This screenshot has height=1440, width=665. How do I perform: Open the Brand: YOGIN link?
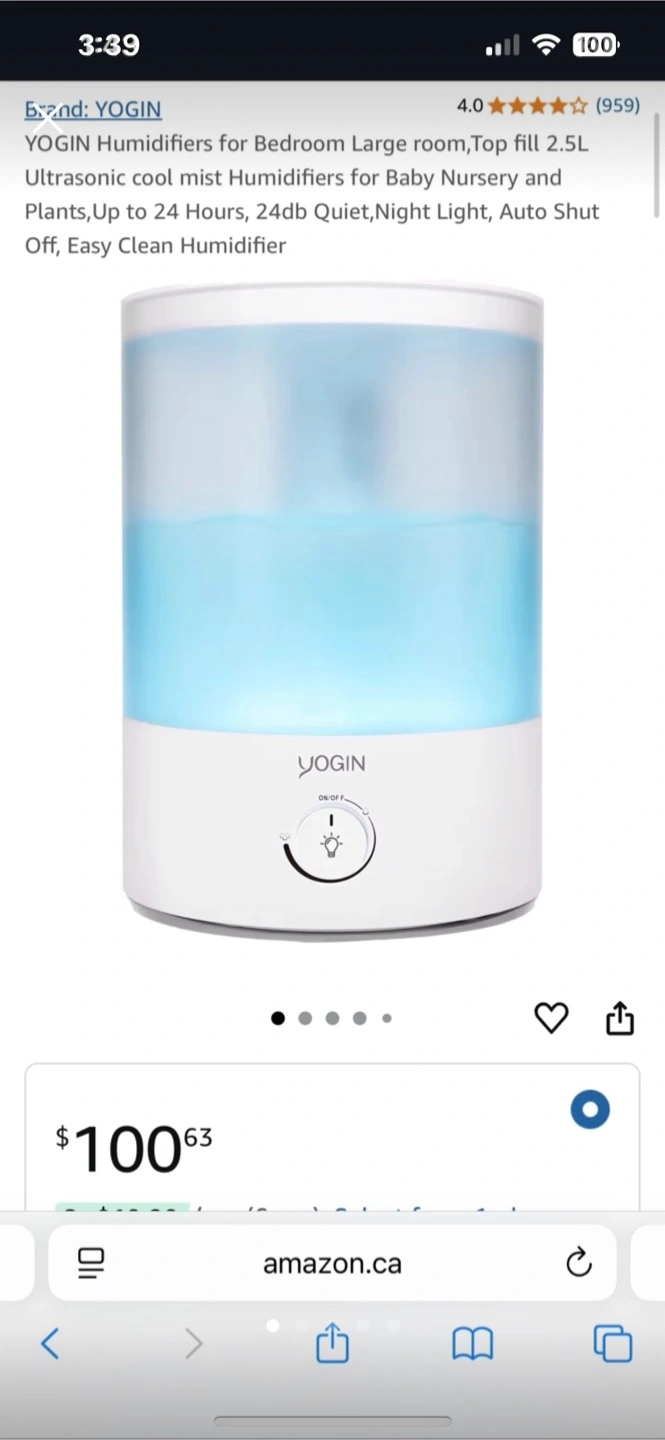coord(93,108)
